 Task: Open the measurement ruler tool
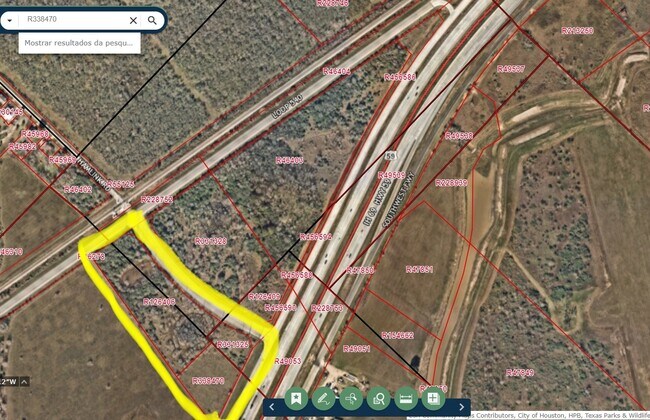click(406, 399)
